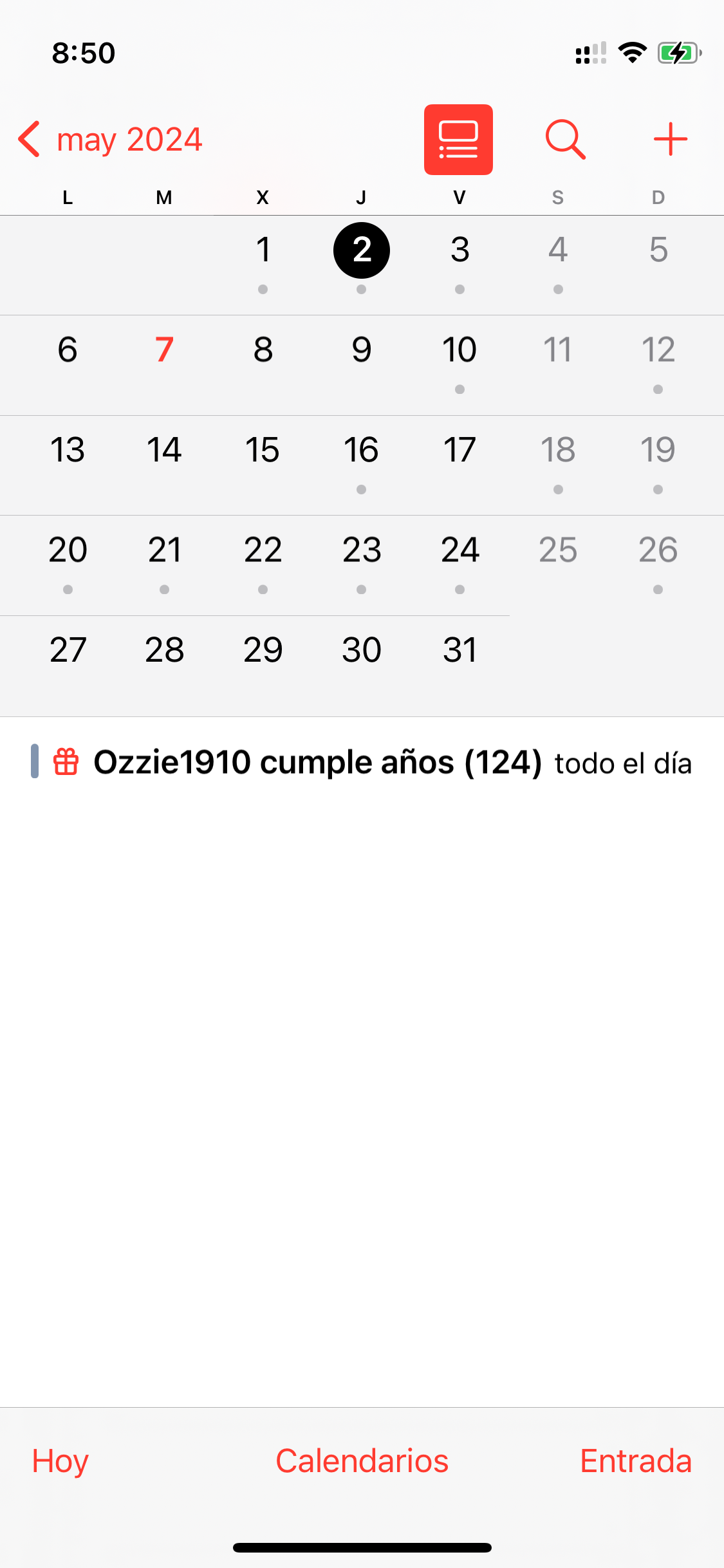Go back to the year view from may 2024
The width and height of the screenshot is (724, 1568).
pyautogui.click(x=109, y=140)
